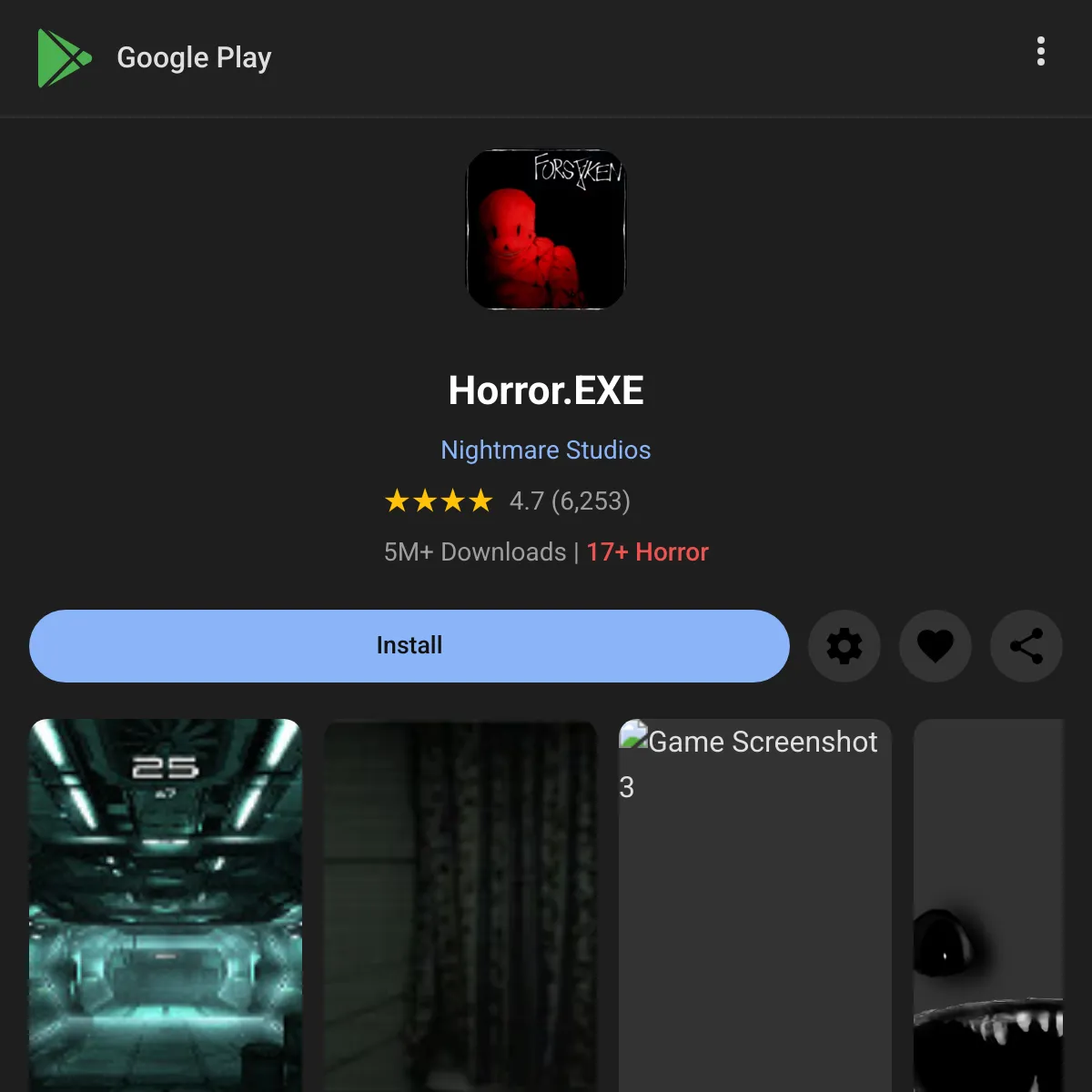Open Game Screenshot 3
Screen dimensions: 1092x1092
(754, 905)
